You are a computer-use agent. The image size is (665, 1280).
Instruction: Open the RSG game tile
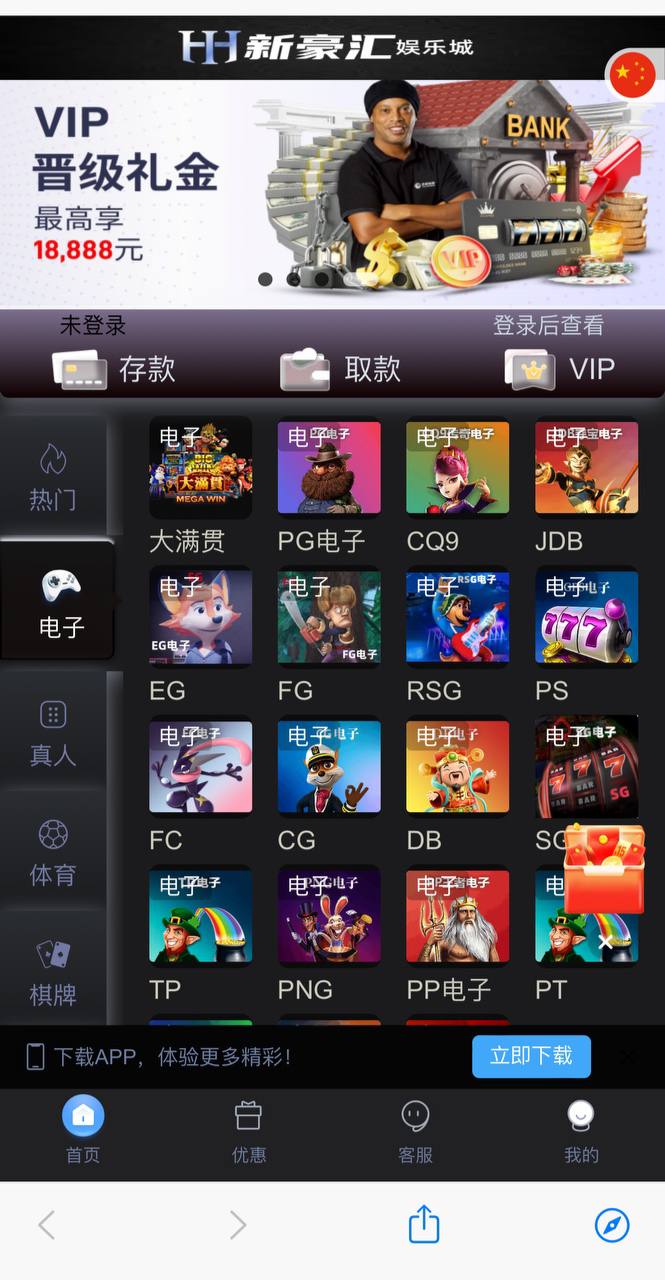pyautogui.click(x=457, y=616)
